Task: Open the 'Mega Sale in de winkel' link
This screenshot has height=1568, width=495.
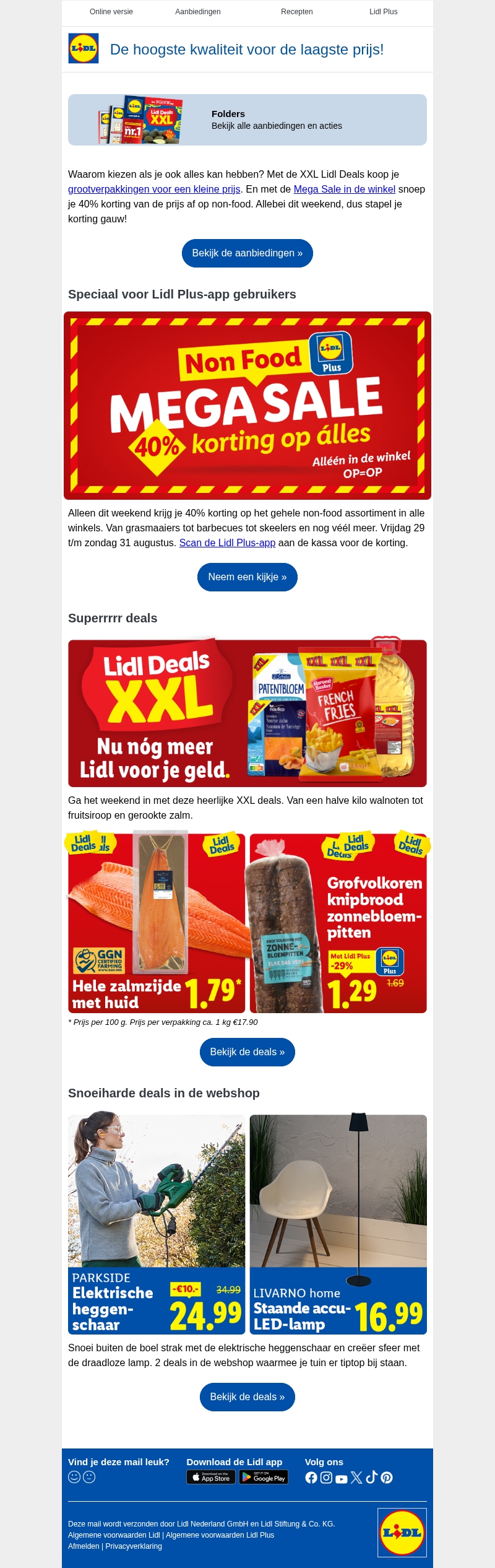Action: [x=344, y=189]
